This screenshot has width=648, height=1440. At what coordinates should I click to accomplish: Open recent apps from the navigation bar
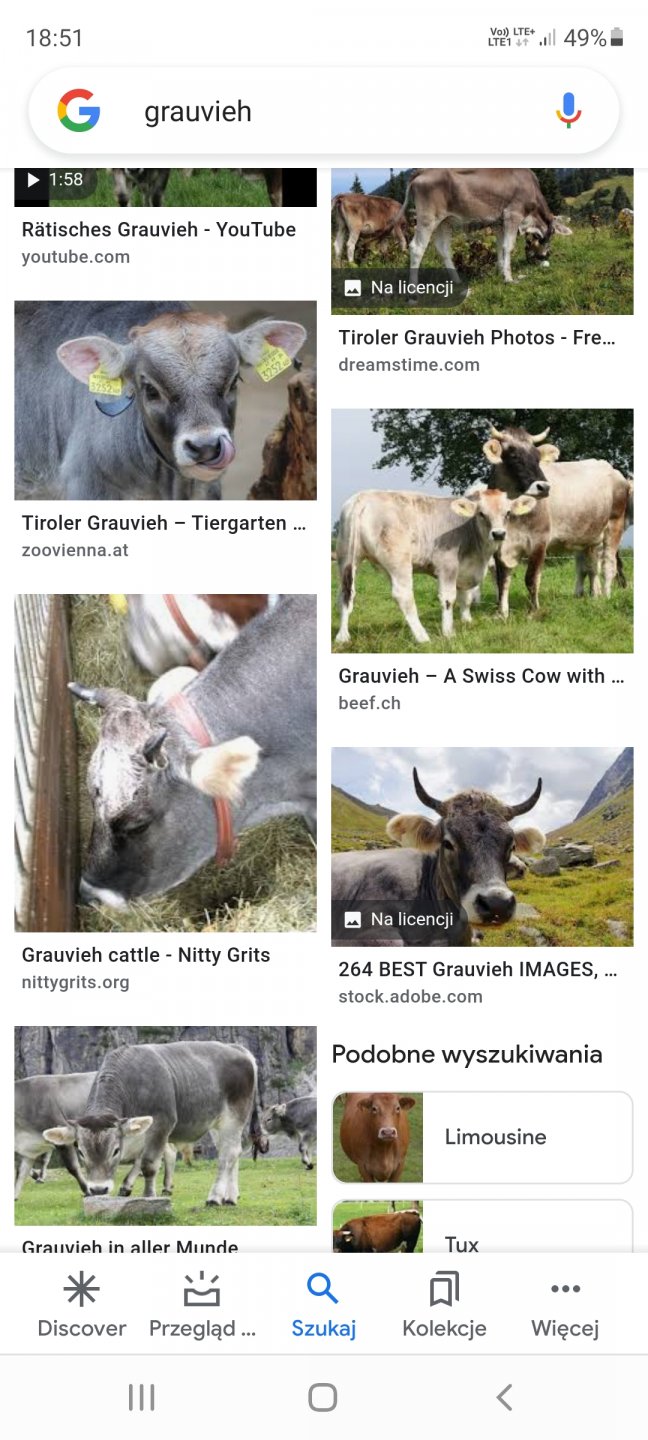(142, 1397)
